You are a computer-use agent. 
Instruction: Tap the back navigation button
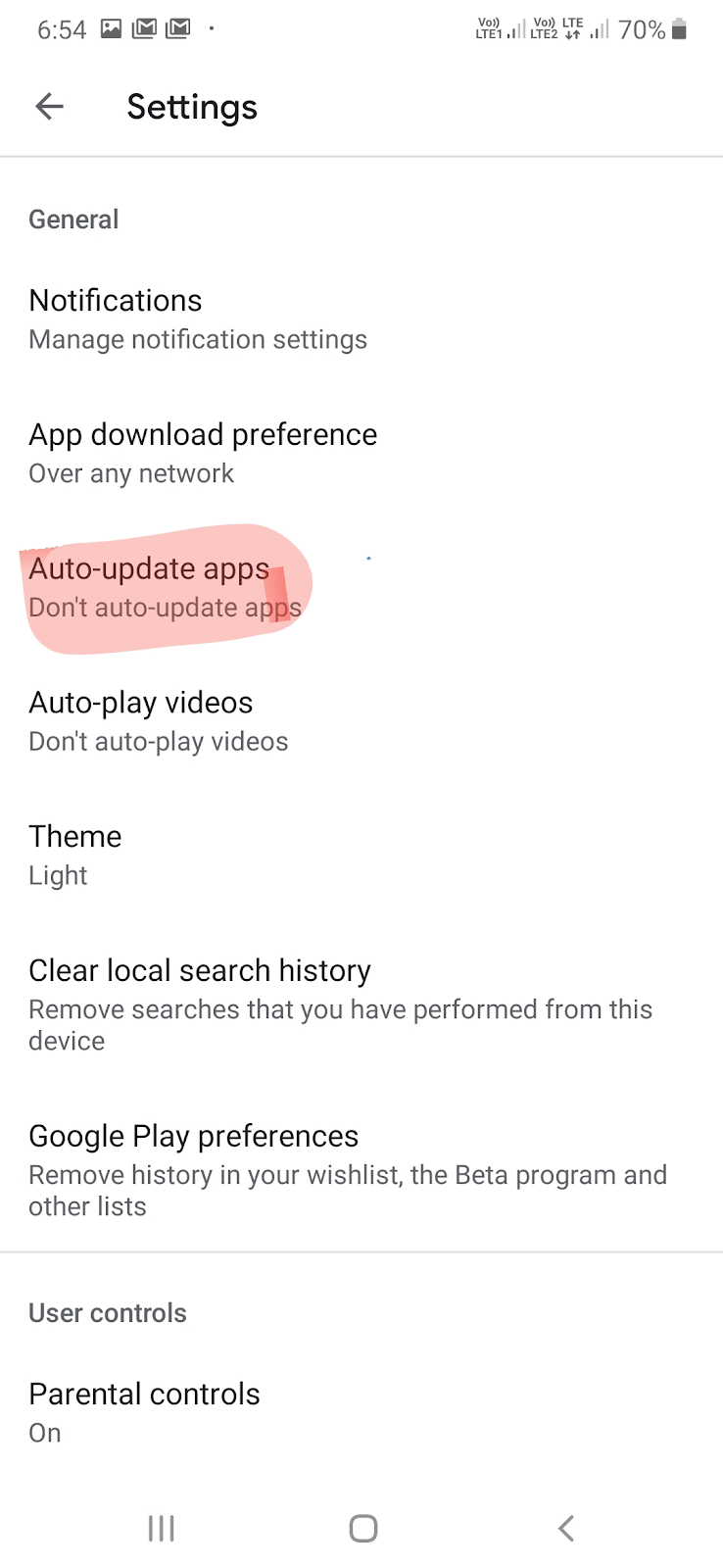point(564,1527)
